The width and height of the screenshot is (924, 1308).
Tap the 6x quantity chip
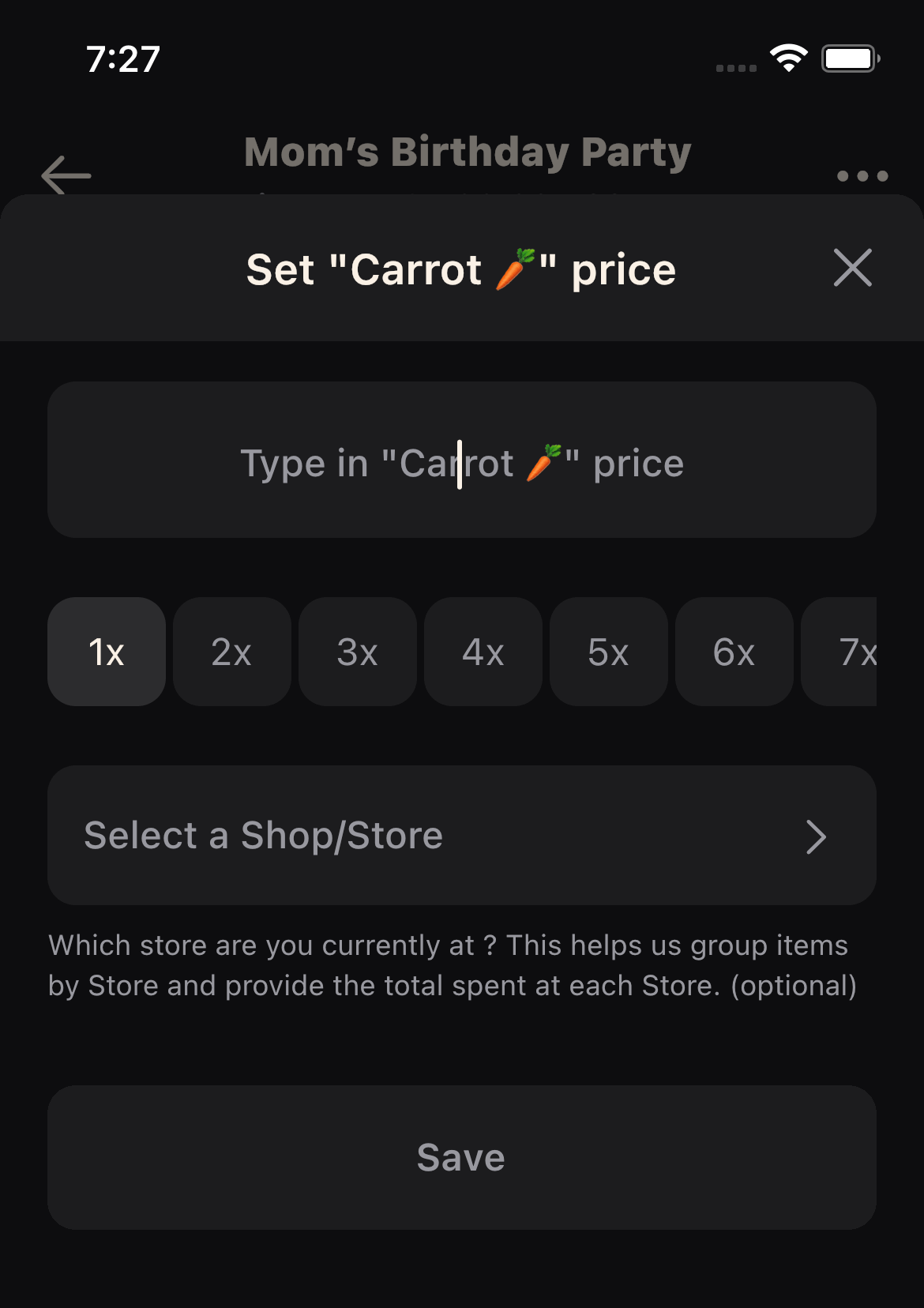coord(734,652)
